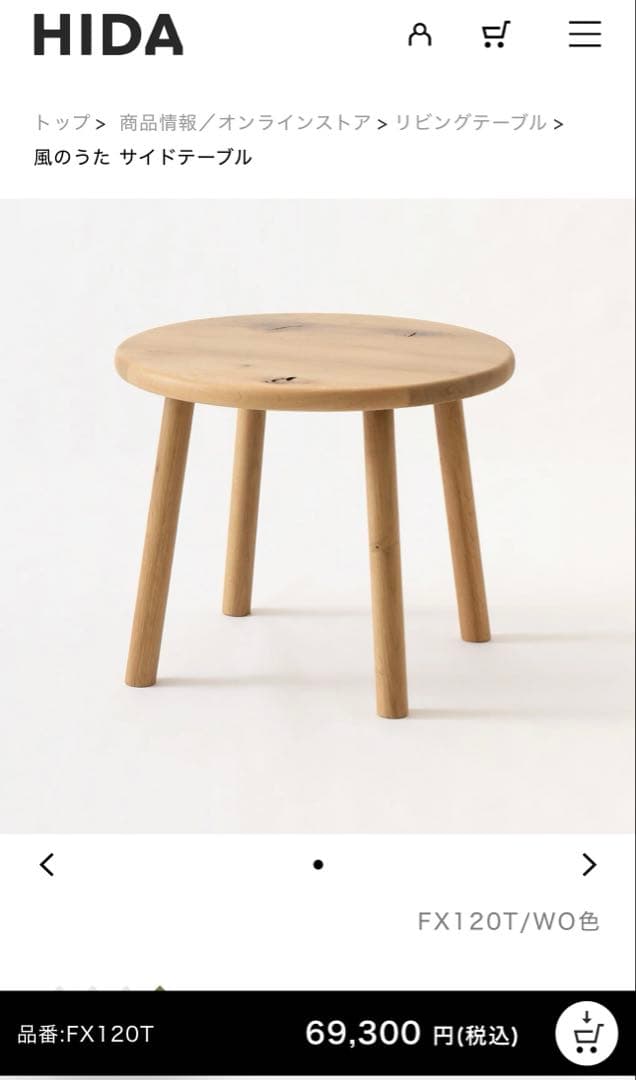Viewport: 636px width, 1080px height.
Task: Open the account profile icon
Action: (420, 35)
